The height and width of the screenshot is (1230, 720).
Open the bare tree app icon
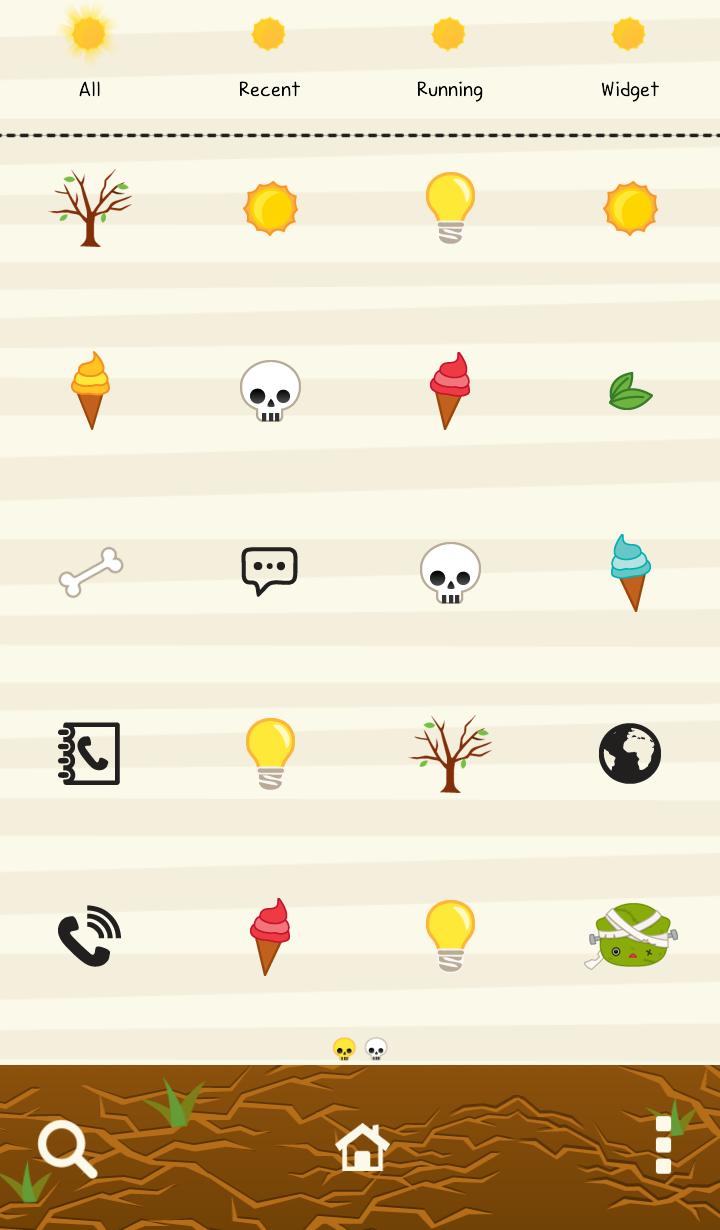click(90, 207)
